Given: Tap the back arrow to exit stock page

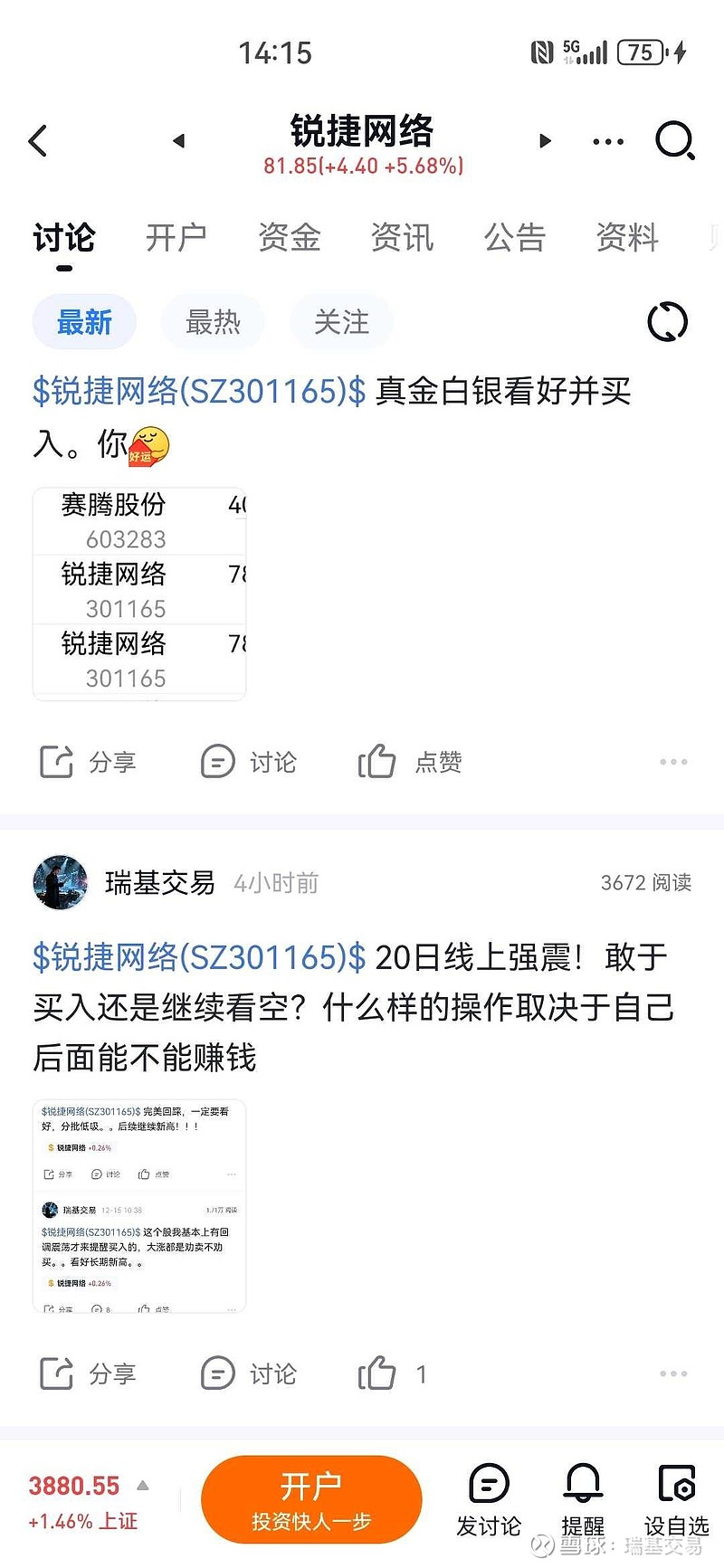Looking at the screenshot, I should pyautogui.click(x=38, y=141).
